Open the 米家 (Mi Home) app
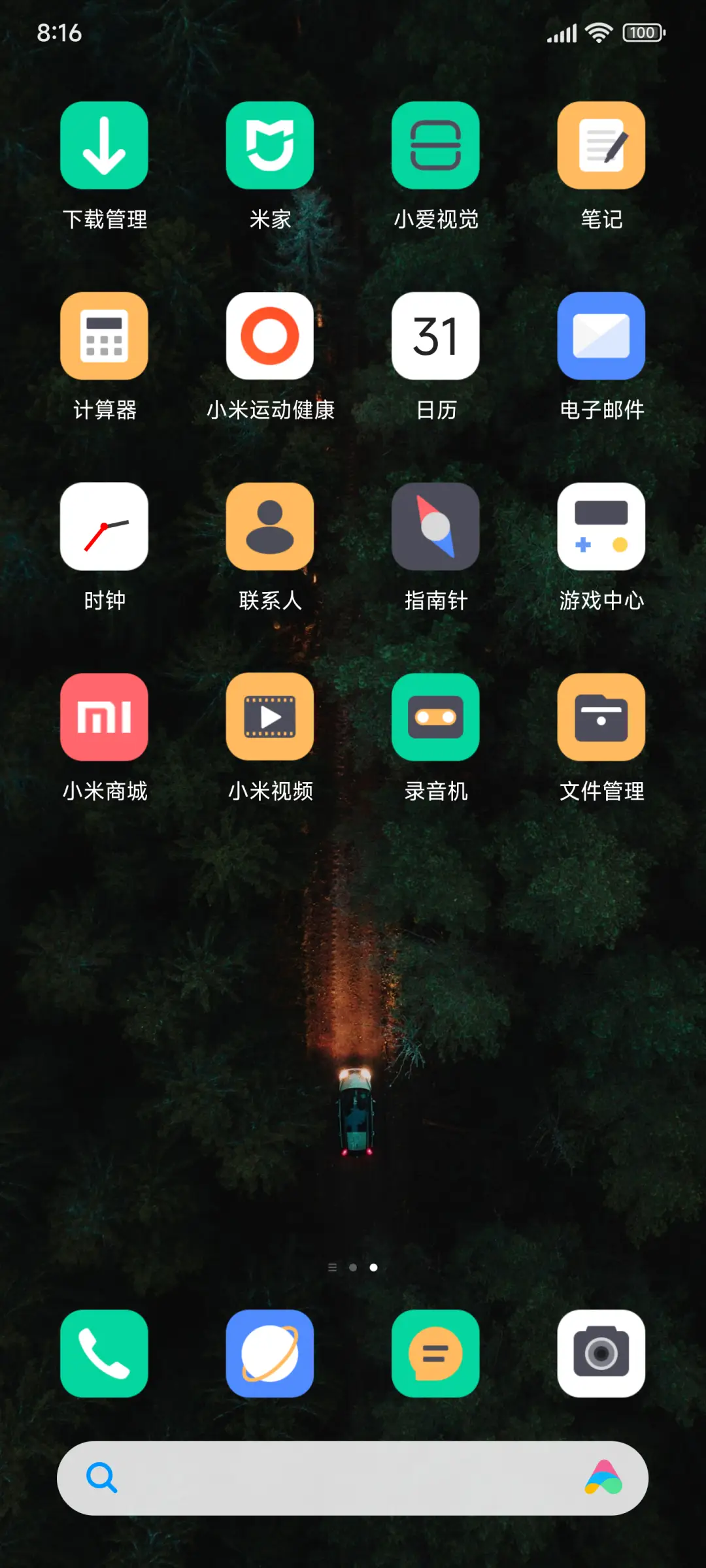This screenshot has width=706, height=1568. coord(270,145)
